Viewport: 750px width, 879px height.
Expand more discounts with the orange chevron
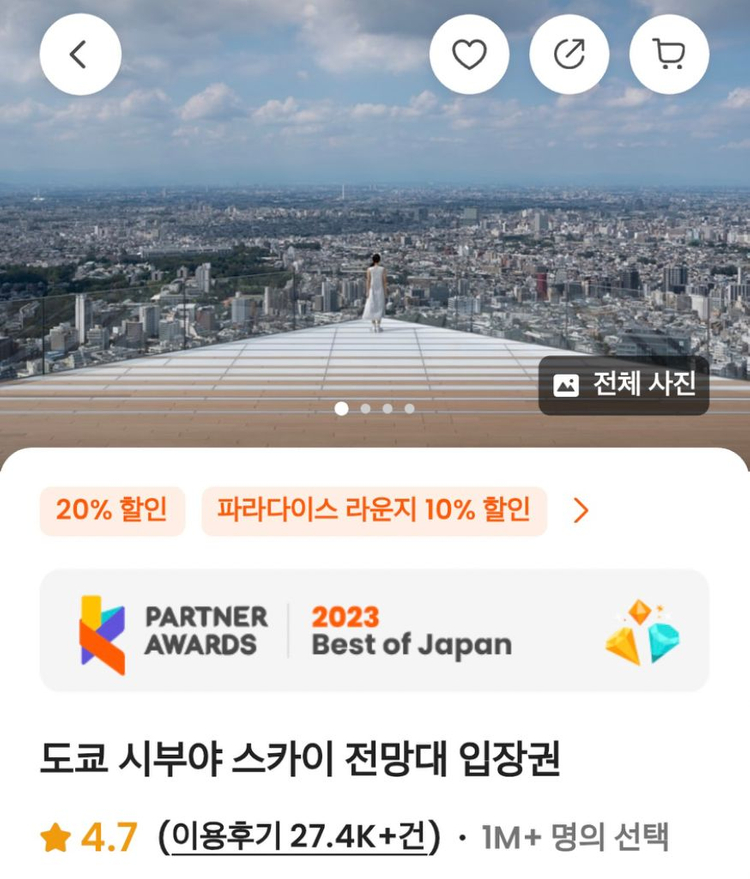click(581, 511)
